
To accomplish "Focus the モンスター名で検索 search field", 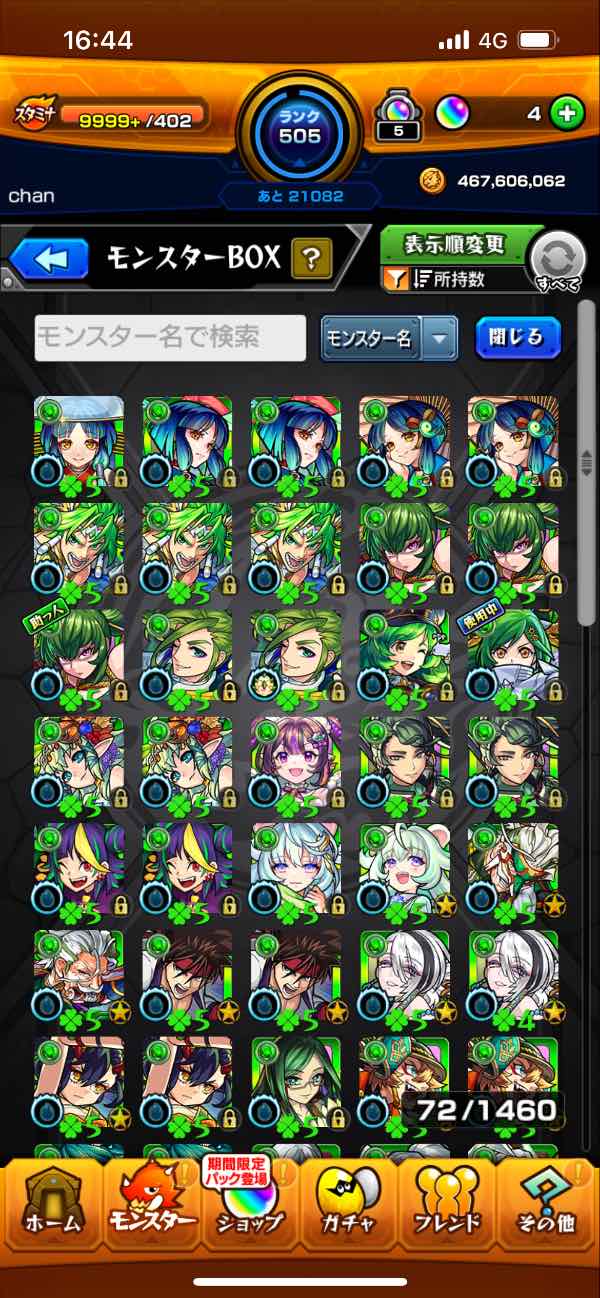I will [170, 338].
